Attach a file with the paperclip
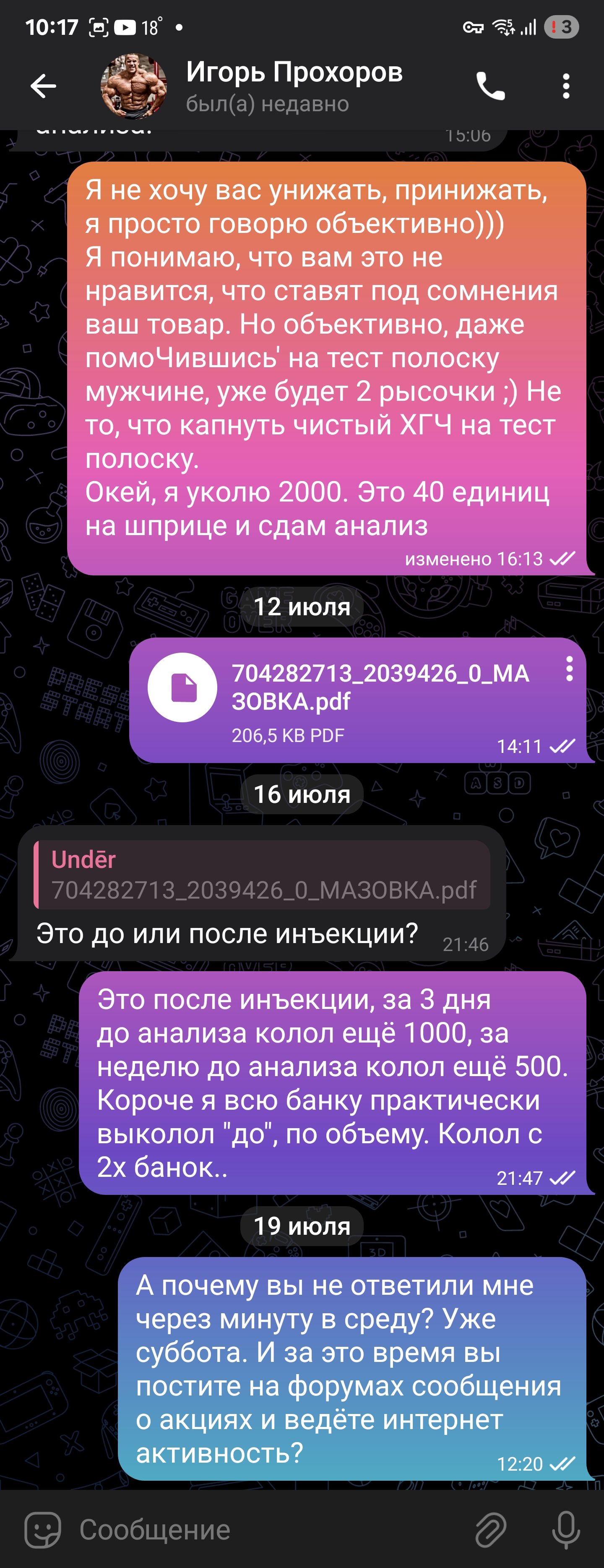Image resolution: width=604 pixels, height=1568 pixels. pyautogui.click(x=490, y=1530)
